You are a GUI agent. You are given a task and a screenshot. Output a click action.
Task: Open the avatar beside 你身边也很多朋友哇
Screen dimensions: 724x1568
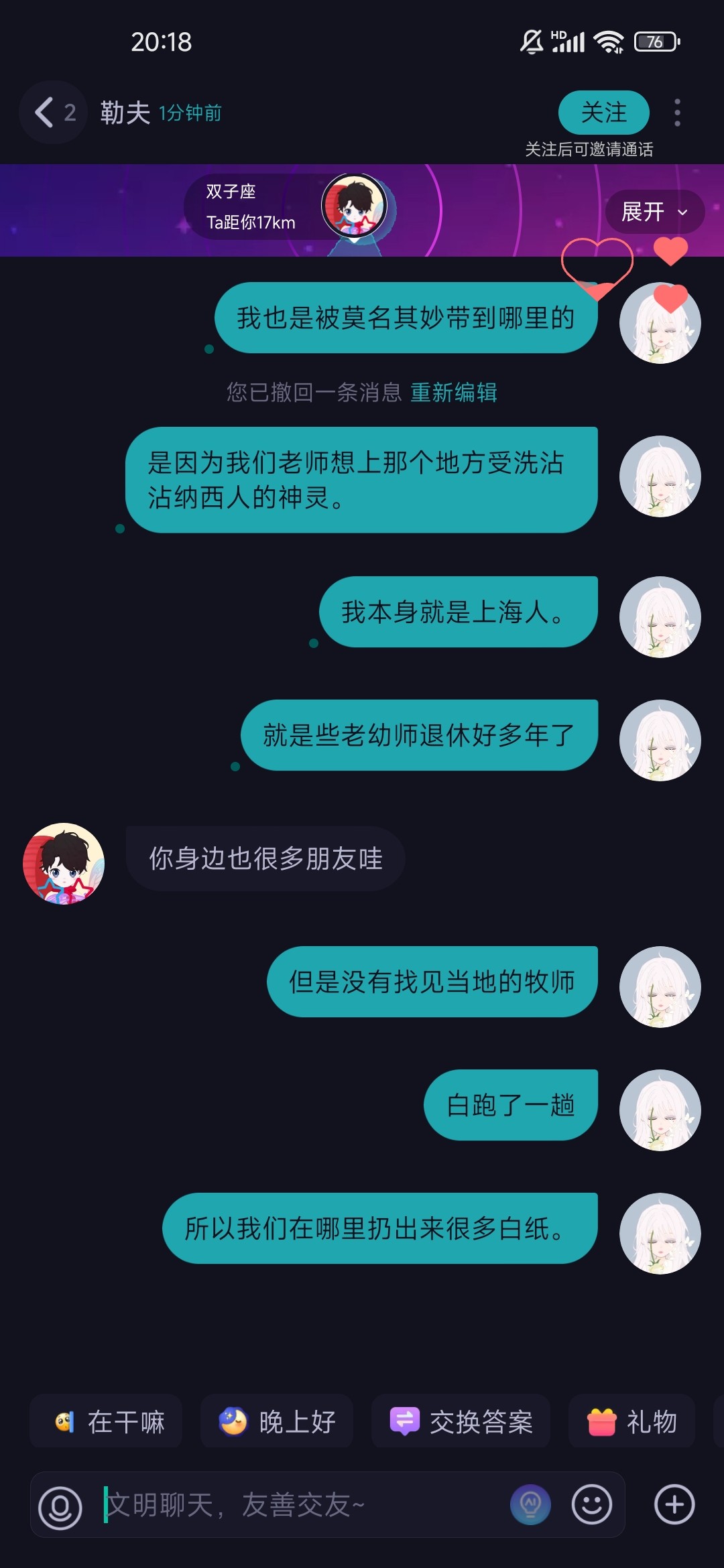pyautogui.click(x=64, y=864)
